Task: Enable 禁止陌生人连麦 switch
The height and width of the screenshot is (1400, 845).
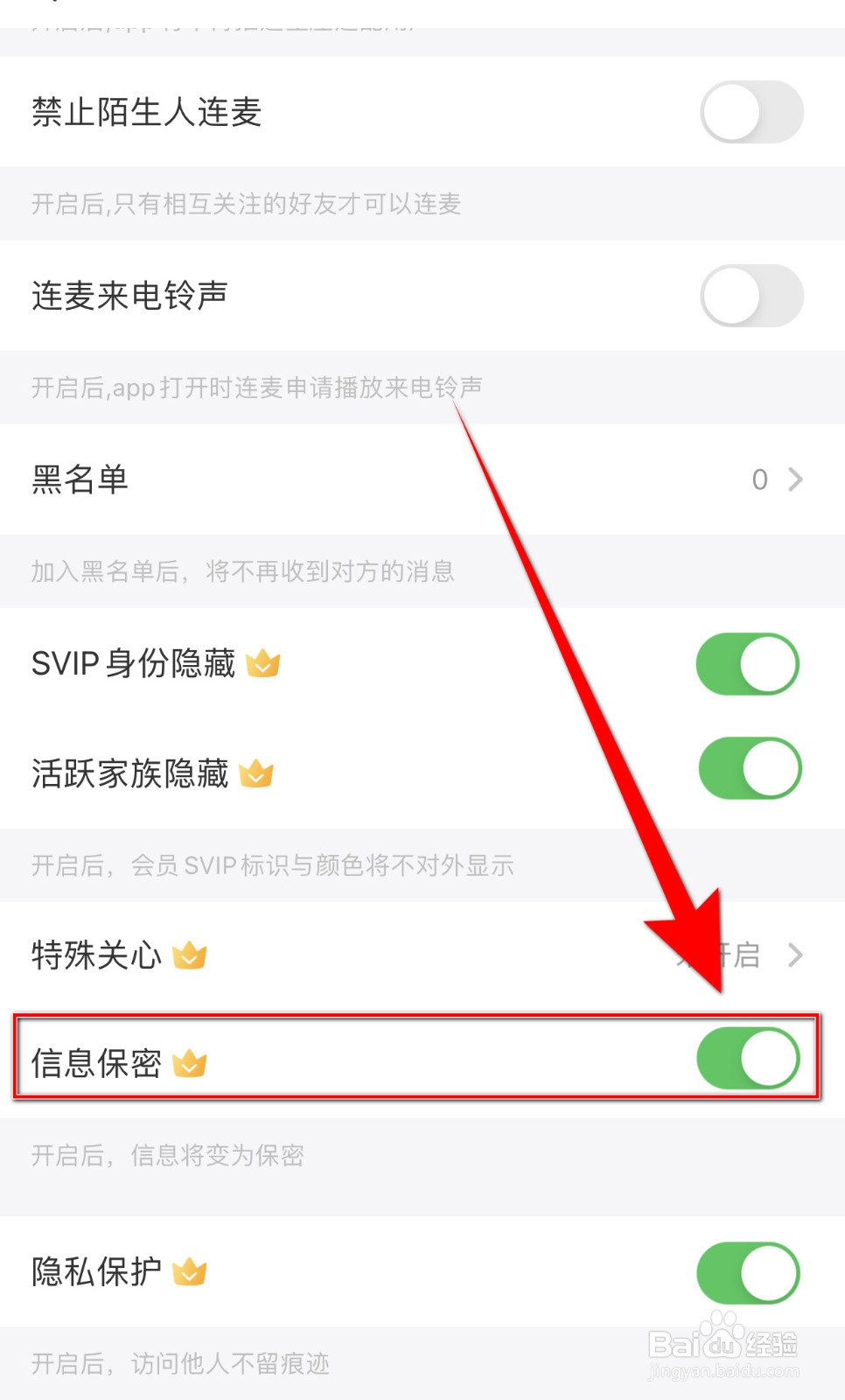Action: [x=751, y=112]
